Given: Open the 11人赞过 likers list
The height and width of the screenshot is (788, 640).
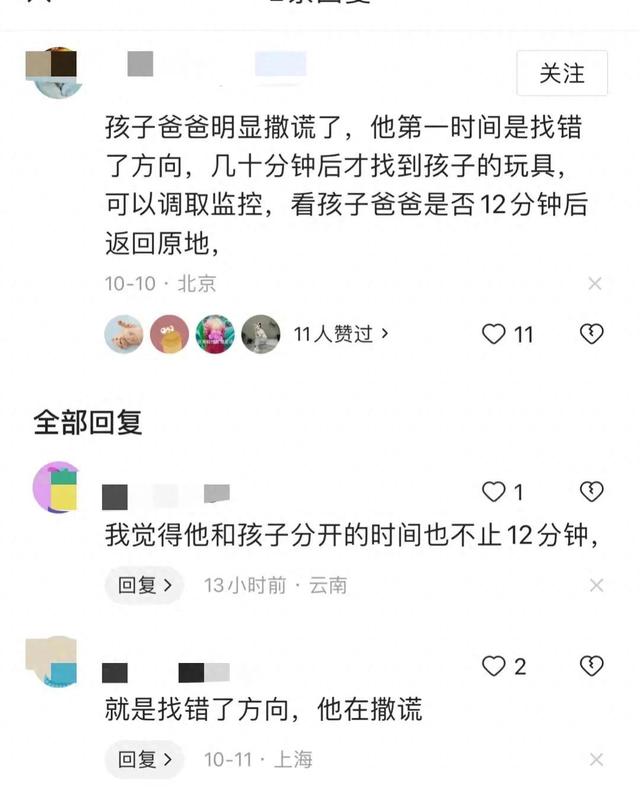Looking at the screenshot, I should [x=341, y=334].
